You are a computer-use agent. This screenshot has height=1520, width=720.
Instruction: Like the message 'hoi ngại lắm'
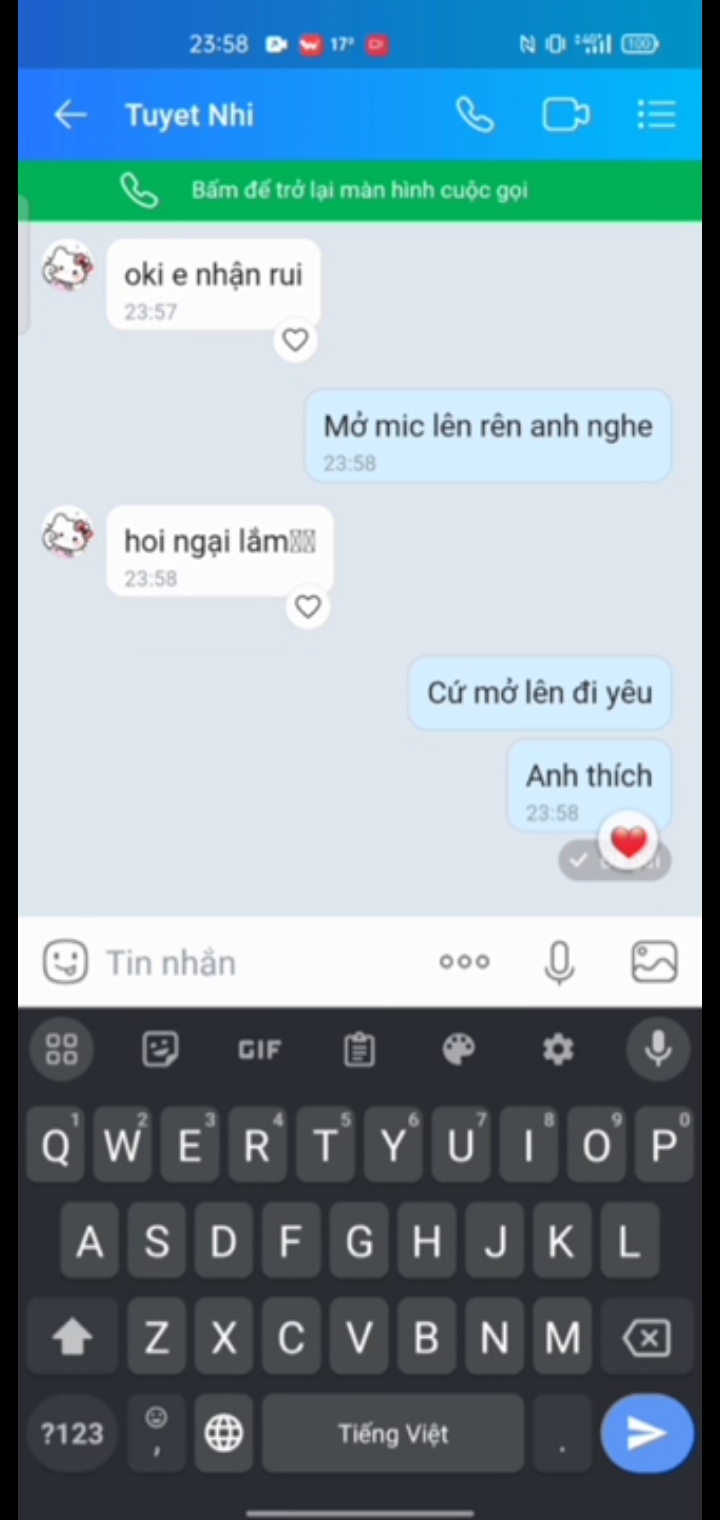(308, 607)
